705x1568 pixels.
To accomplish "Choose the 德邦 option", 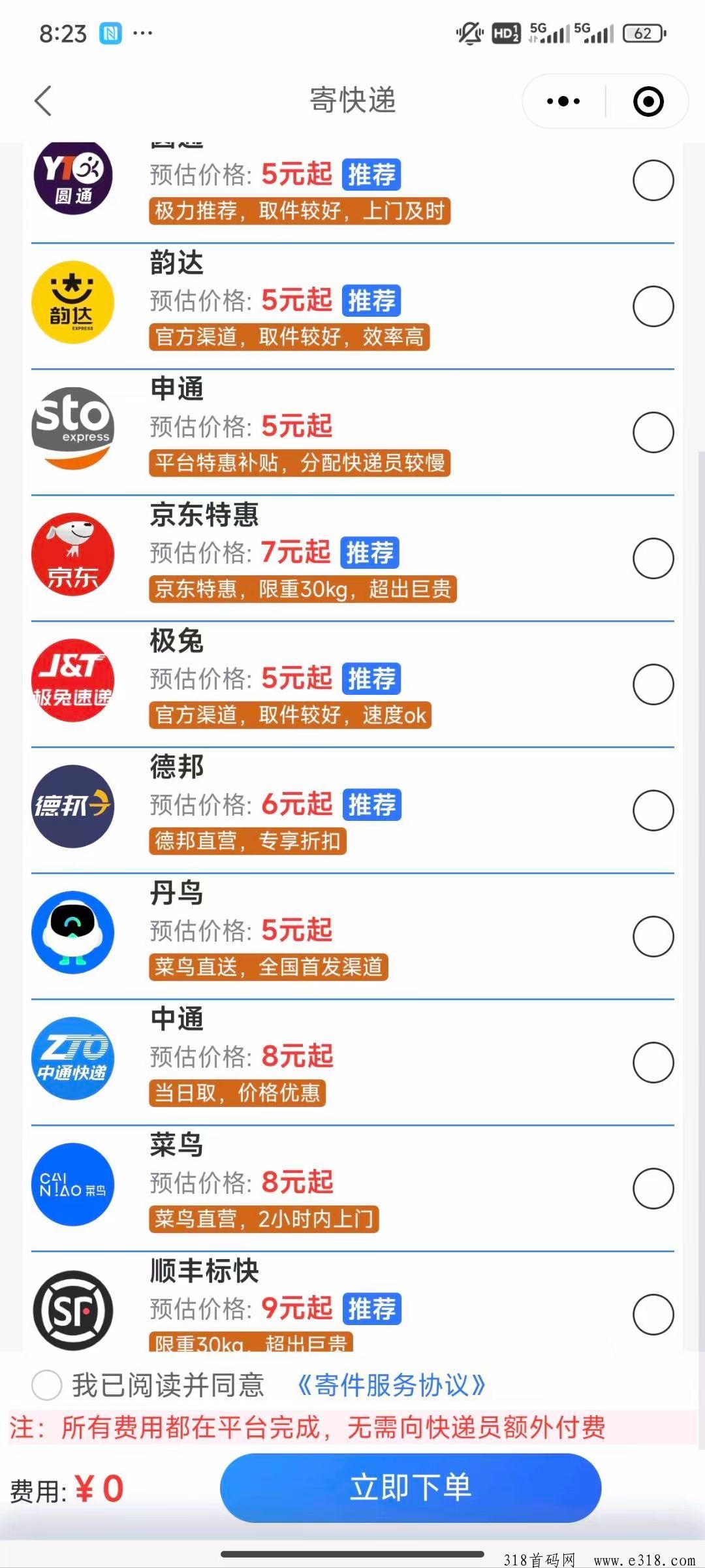I will 653,810.
